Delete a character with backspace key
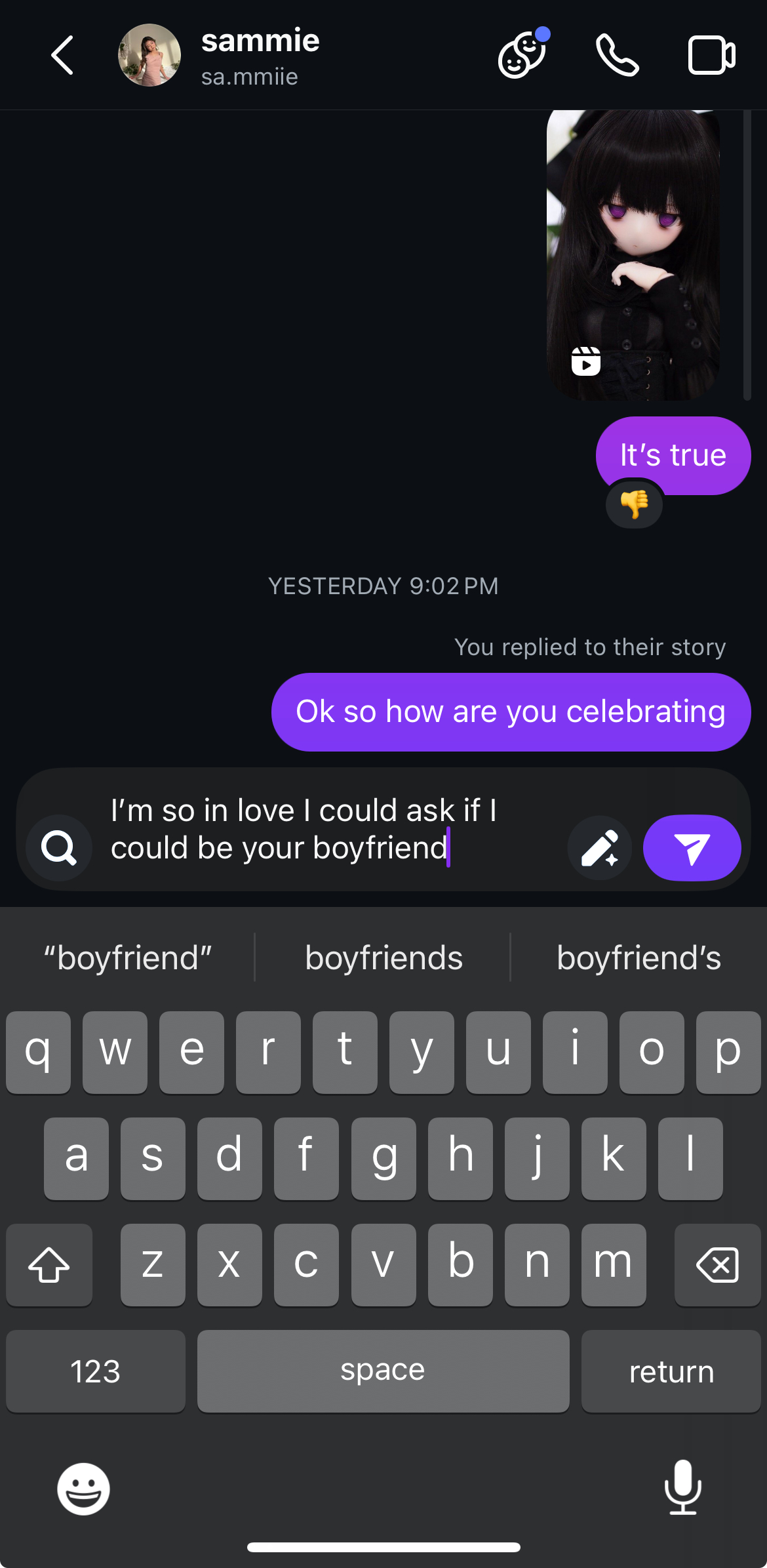 (717, 1264)
